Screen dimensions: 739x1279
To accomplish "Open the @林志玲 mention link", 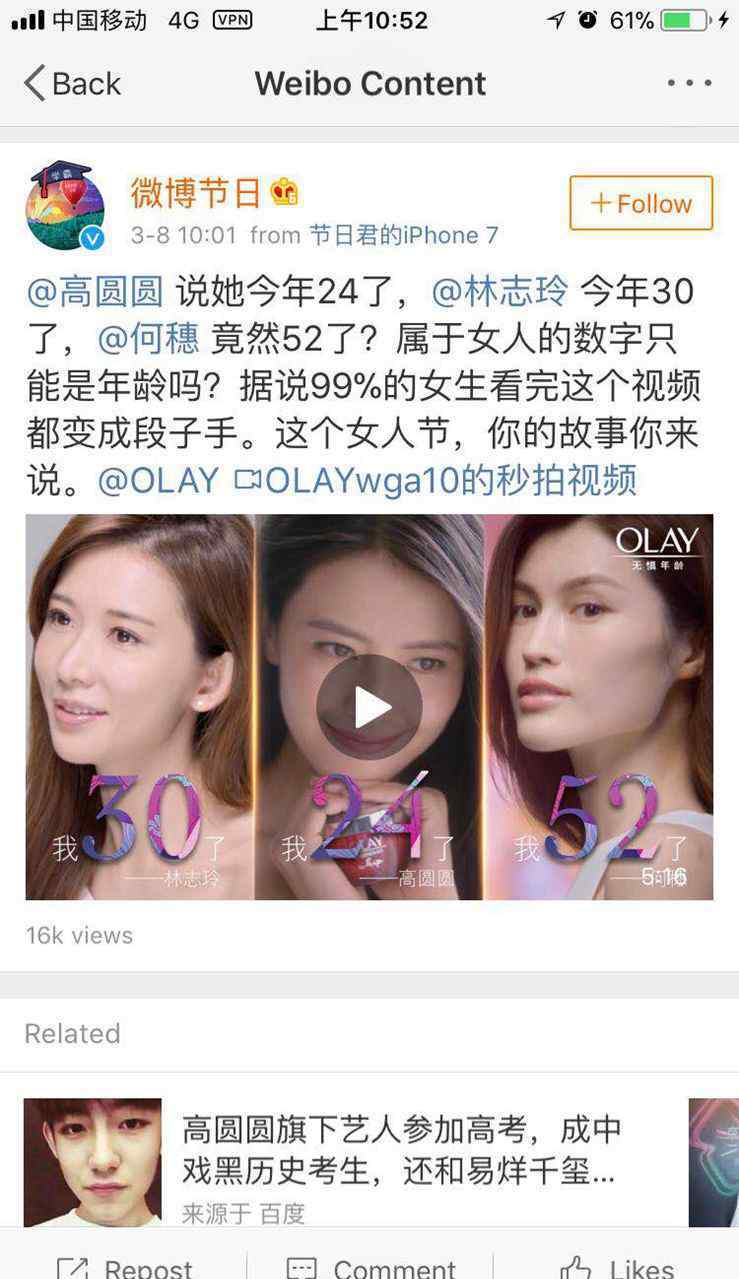I will click(x=500, y=292).
